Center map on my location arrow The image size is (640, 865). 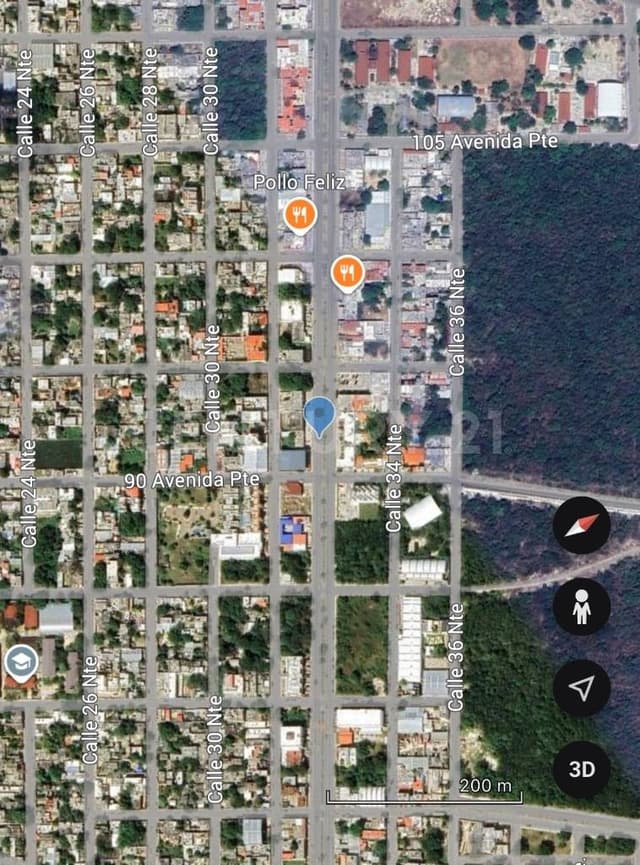pos(581,688)
